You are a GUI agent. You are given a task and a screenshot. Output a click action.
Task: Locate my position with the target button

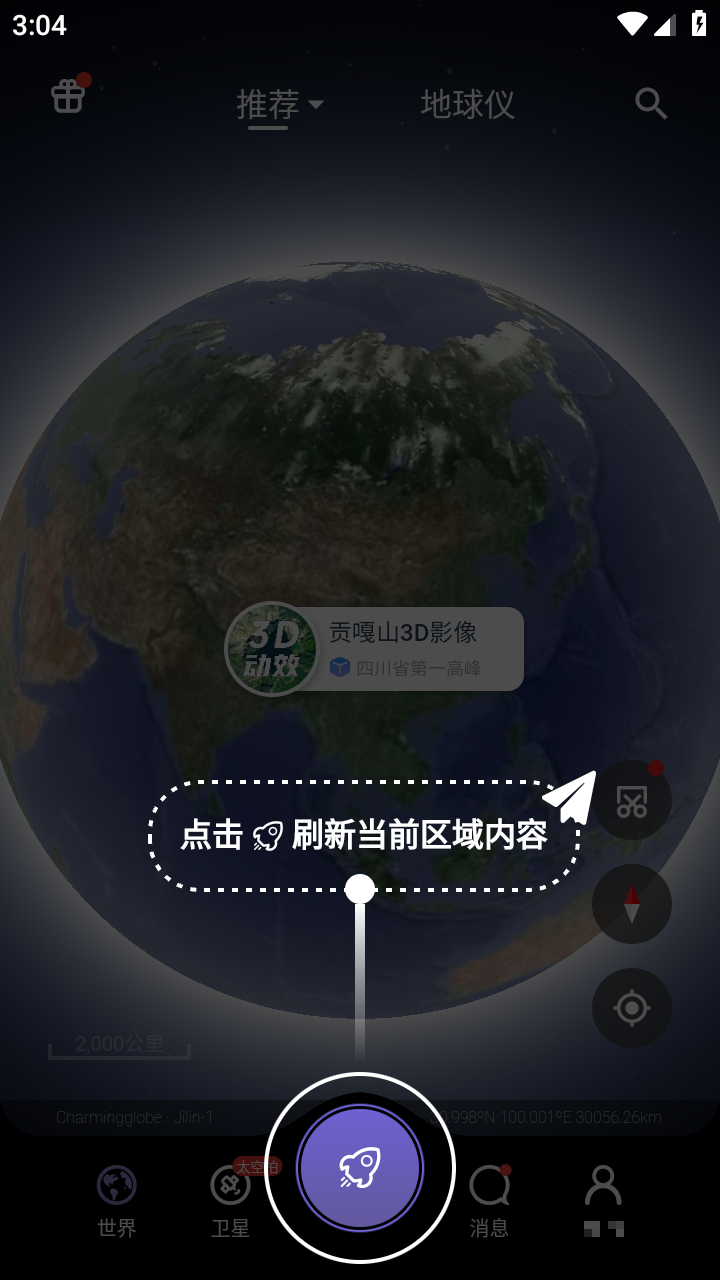pyautogui.click(x=632, y=1008)
